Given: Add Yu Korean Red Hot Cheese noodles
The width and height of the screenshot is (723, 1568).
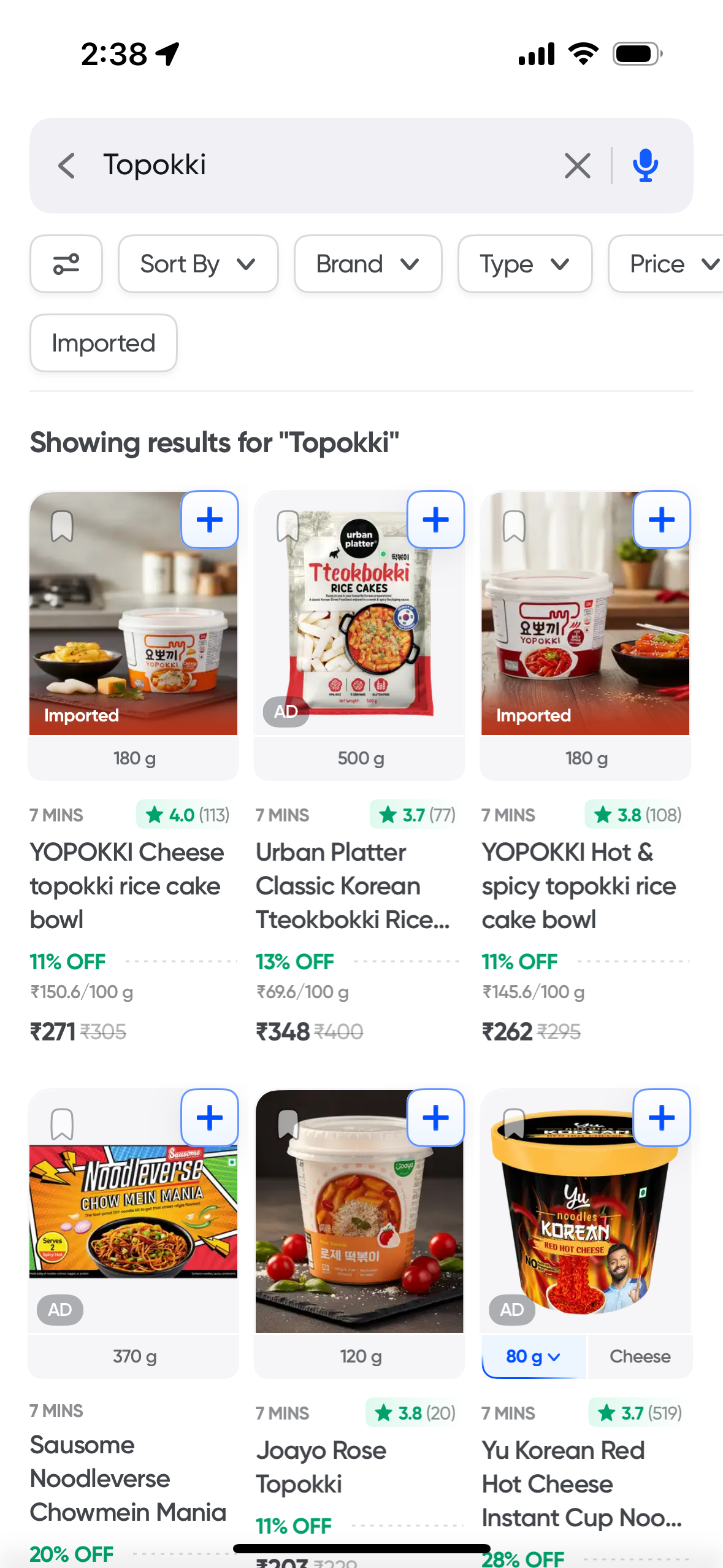Looking at the screenshot, I should point(661,1118).
